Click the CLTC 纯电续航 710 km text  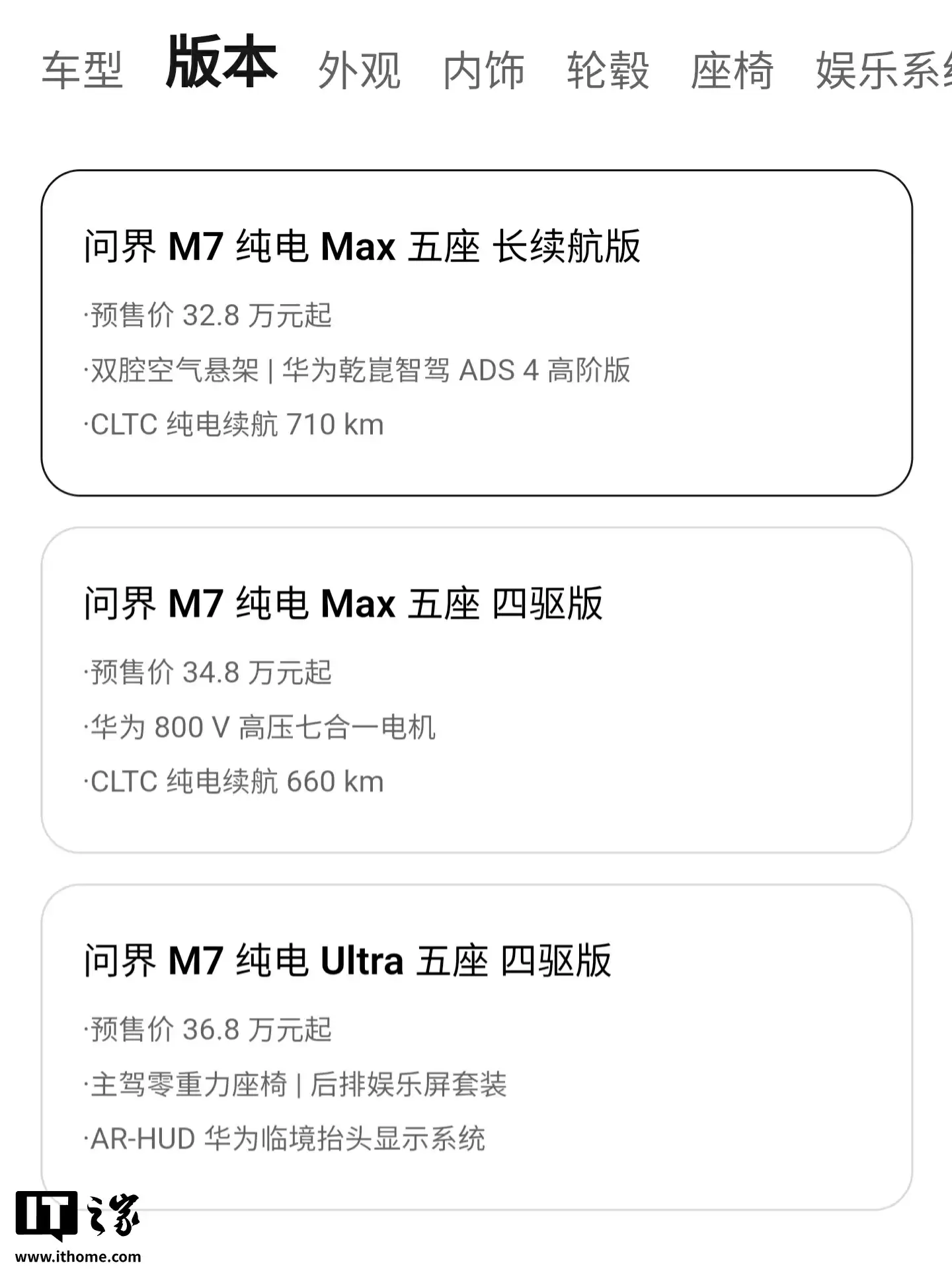(x=235, y=426)
